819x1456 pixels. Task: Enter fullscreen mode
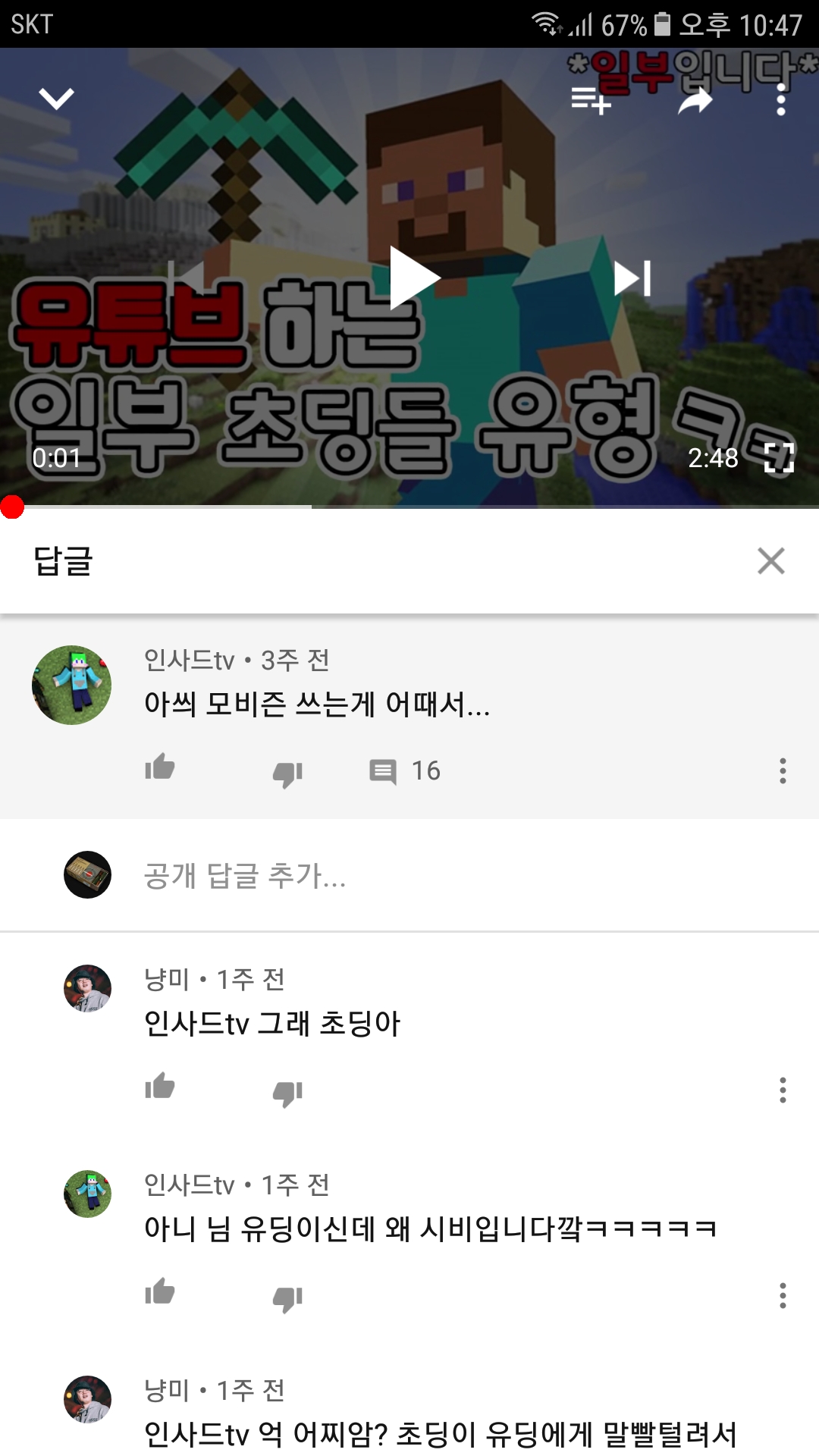tap(779, 458)
